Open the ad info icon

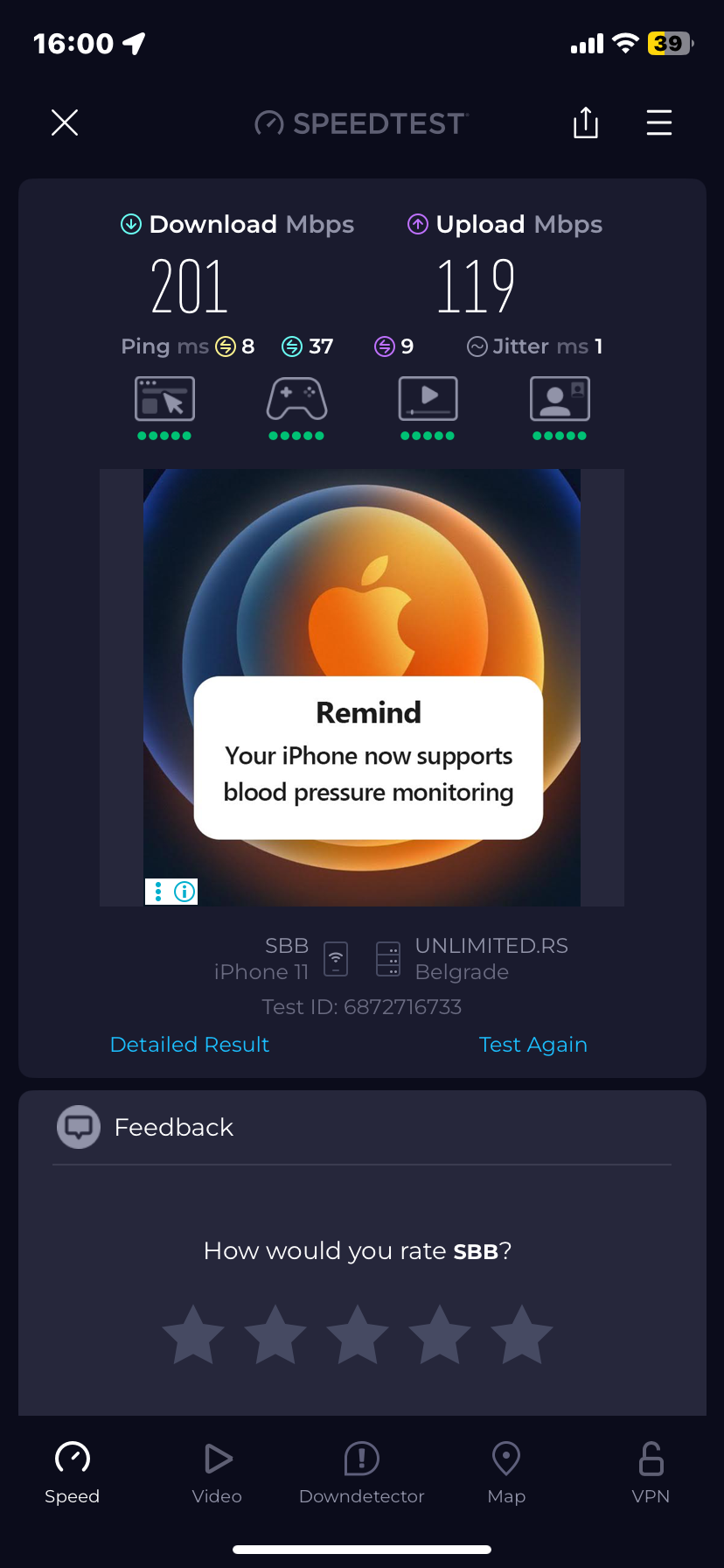tap(184, 892)
